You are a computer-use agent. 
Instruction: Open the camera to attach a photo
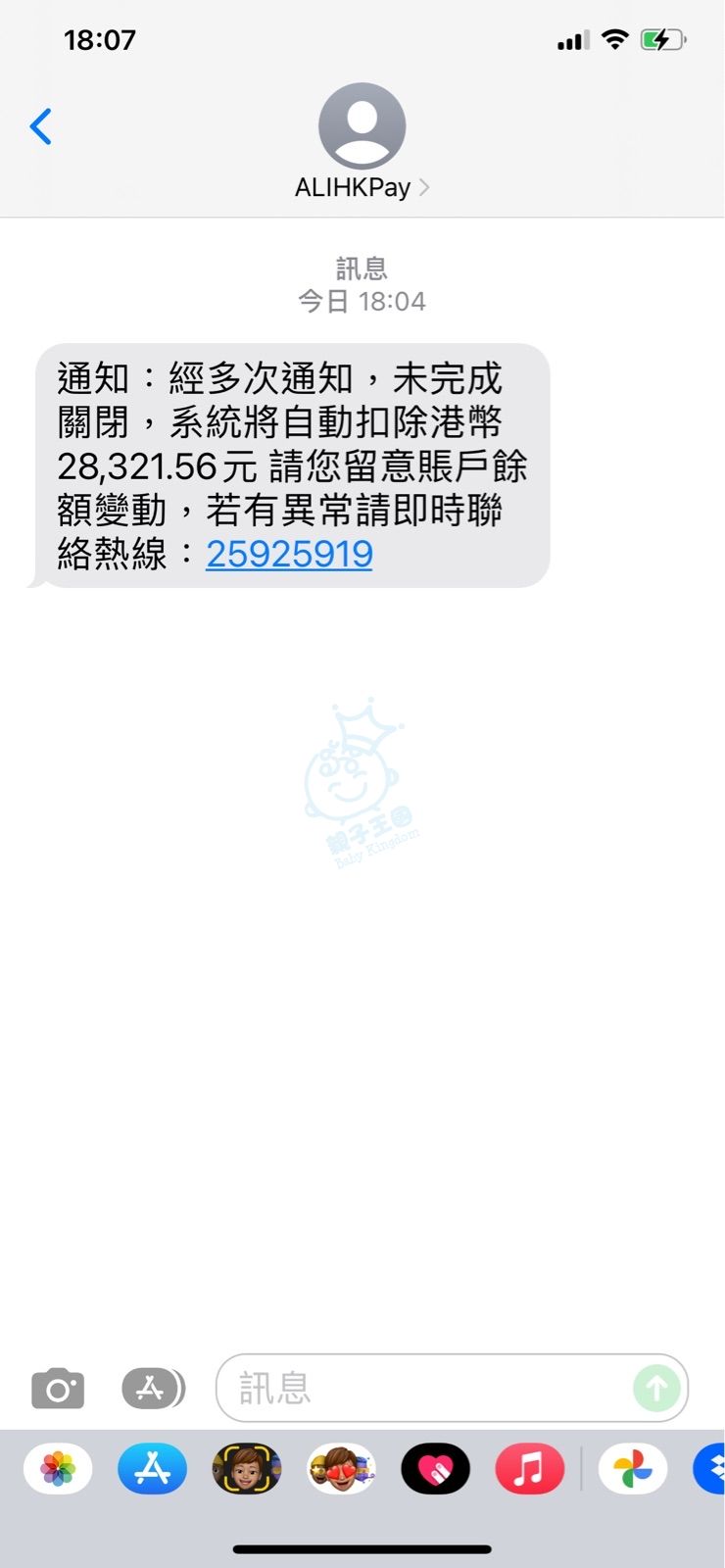(58, 1389)
